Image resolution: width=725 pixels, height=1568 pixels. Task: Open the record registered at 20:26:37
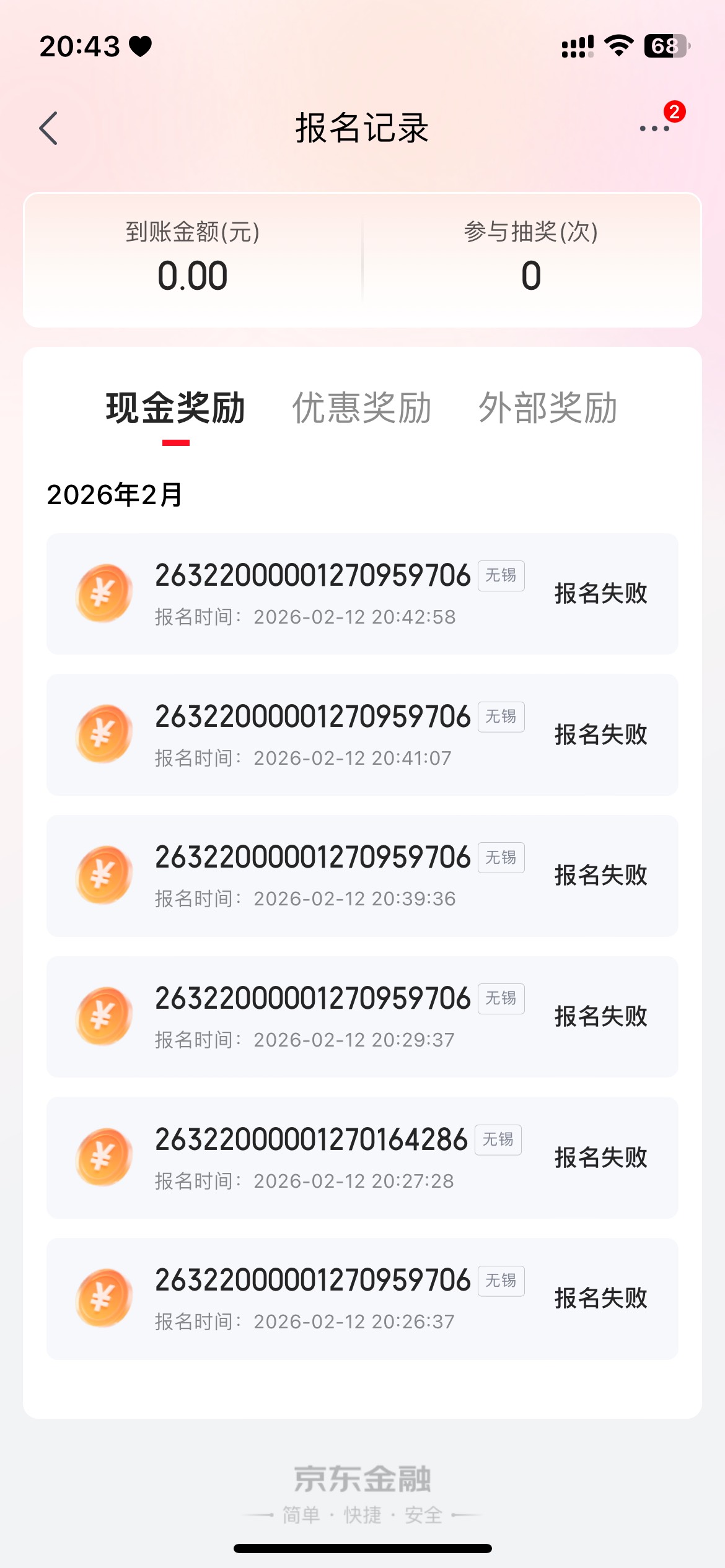362,1299
